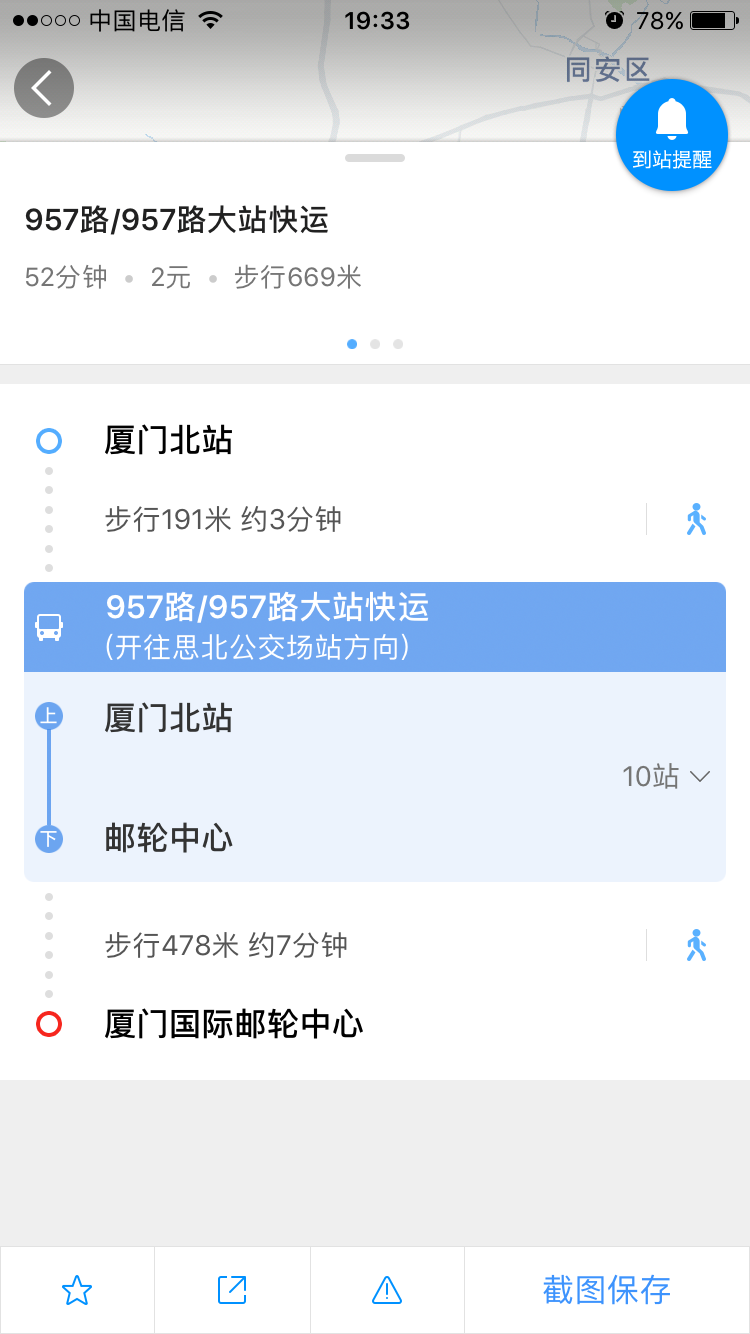Image resolution: width=750 pixels, height=1334 pixels.
Task: Tap the route page indicator dots
Action: click(x=375, y=344)
